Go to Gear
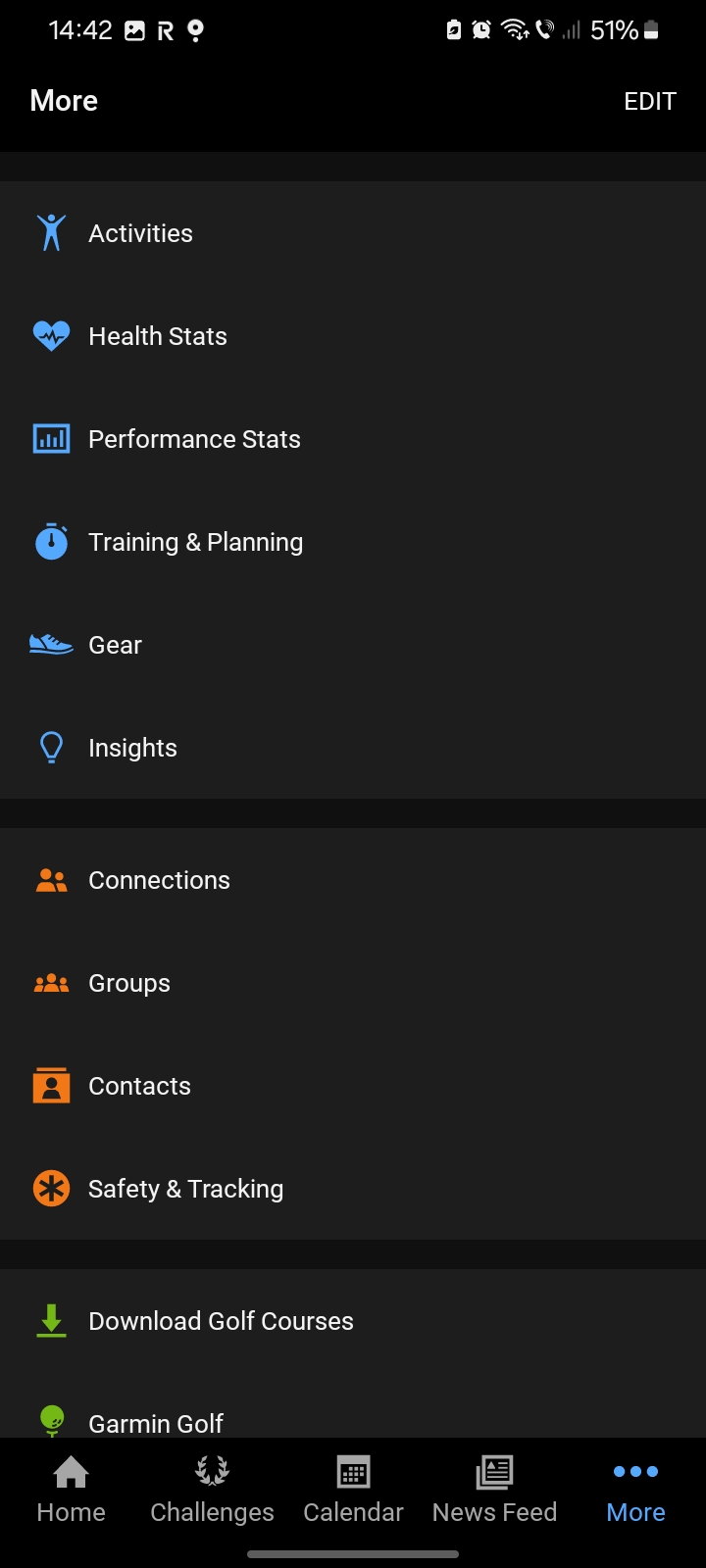Screen dimensions: 706x1568 (x=353, y=645)
